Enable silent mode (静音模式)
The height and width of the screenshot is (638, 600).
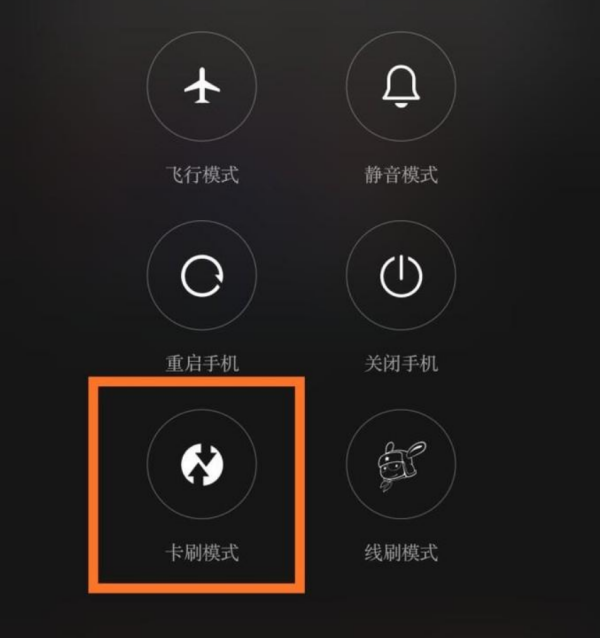coord(401,88)
